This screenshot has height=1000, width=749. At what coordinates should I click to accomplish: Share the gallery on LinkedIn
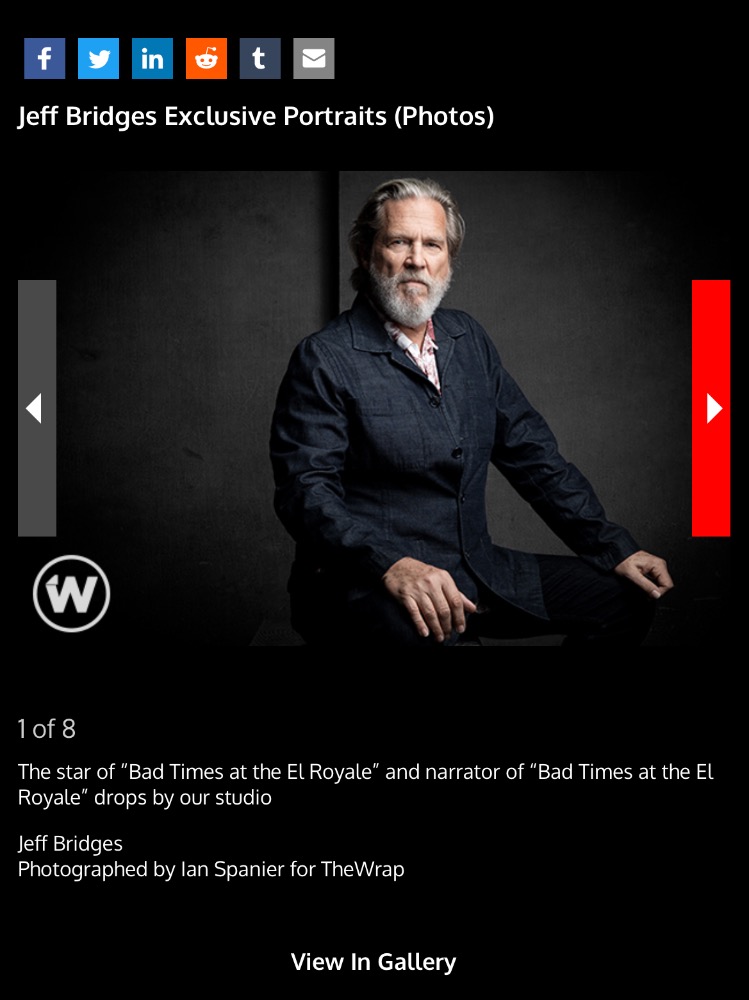pos(152,59)
